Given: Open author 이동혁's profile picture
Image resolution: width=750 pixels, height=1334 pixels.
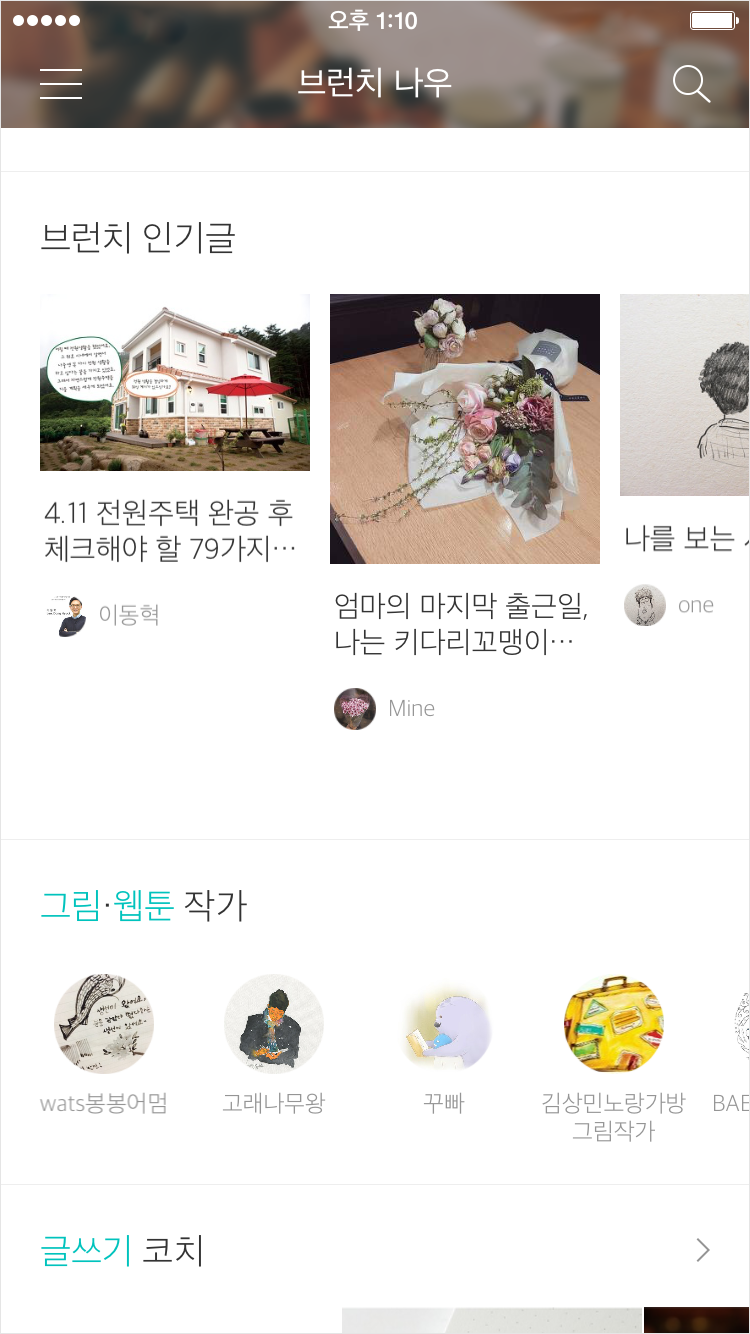Looking at the screenshot, I should (64, 615).
